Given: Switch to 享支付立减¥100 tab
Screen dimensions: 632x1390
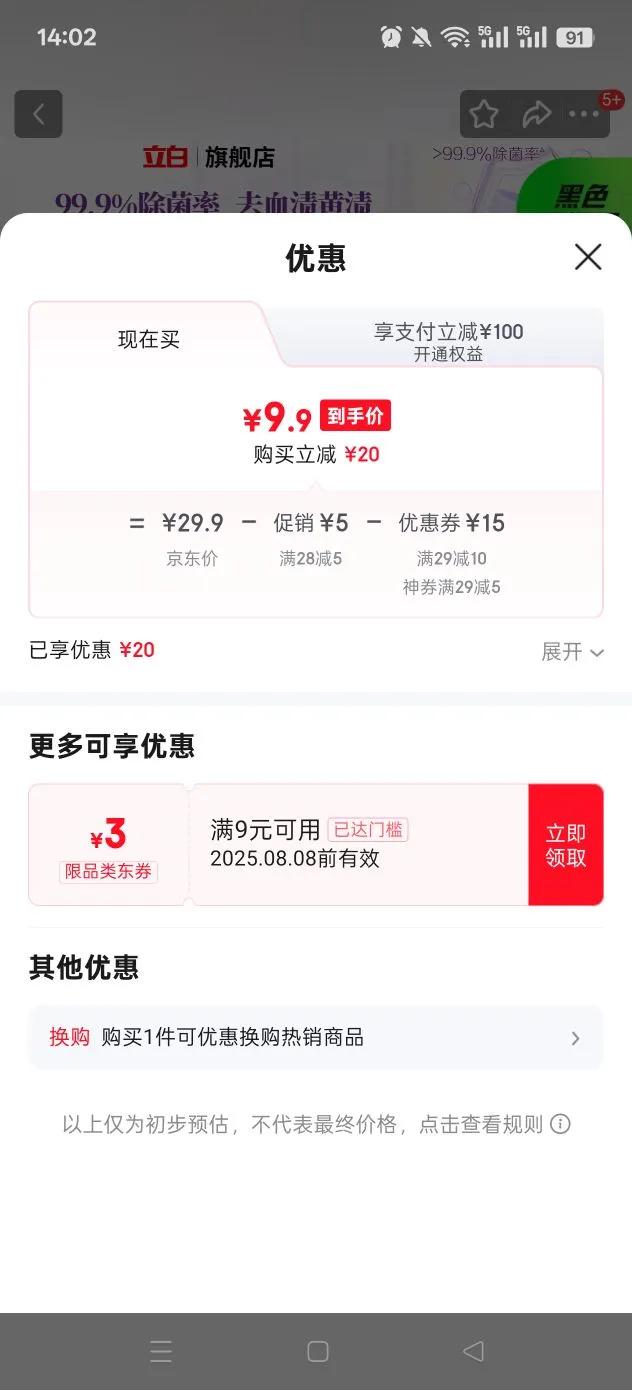Looking at the screenshot, I should click(x=448, y=340).
